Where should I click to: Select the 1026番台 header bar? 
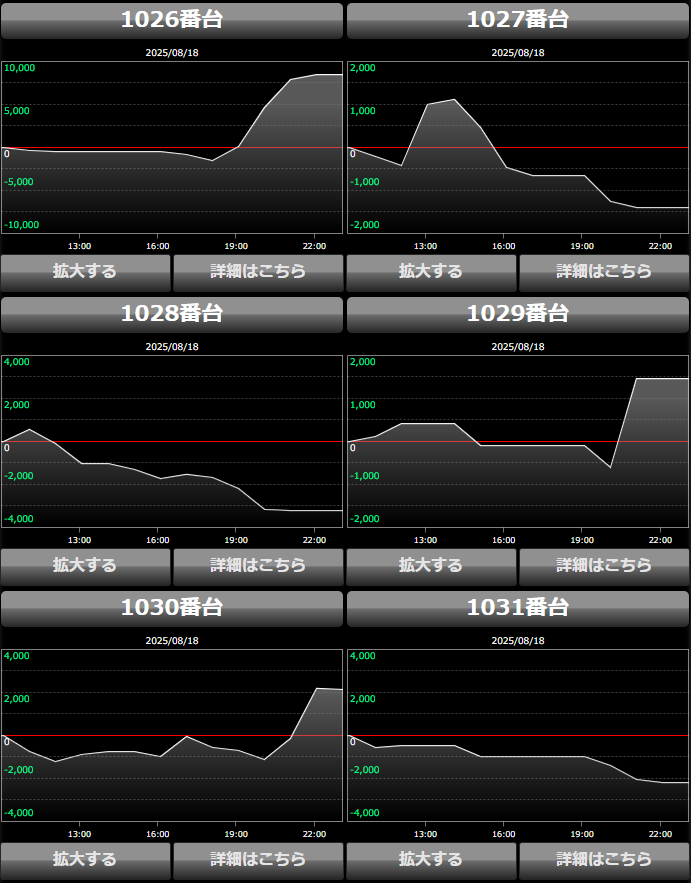coord(172,20)
